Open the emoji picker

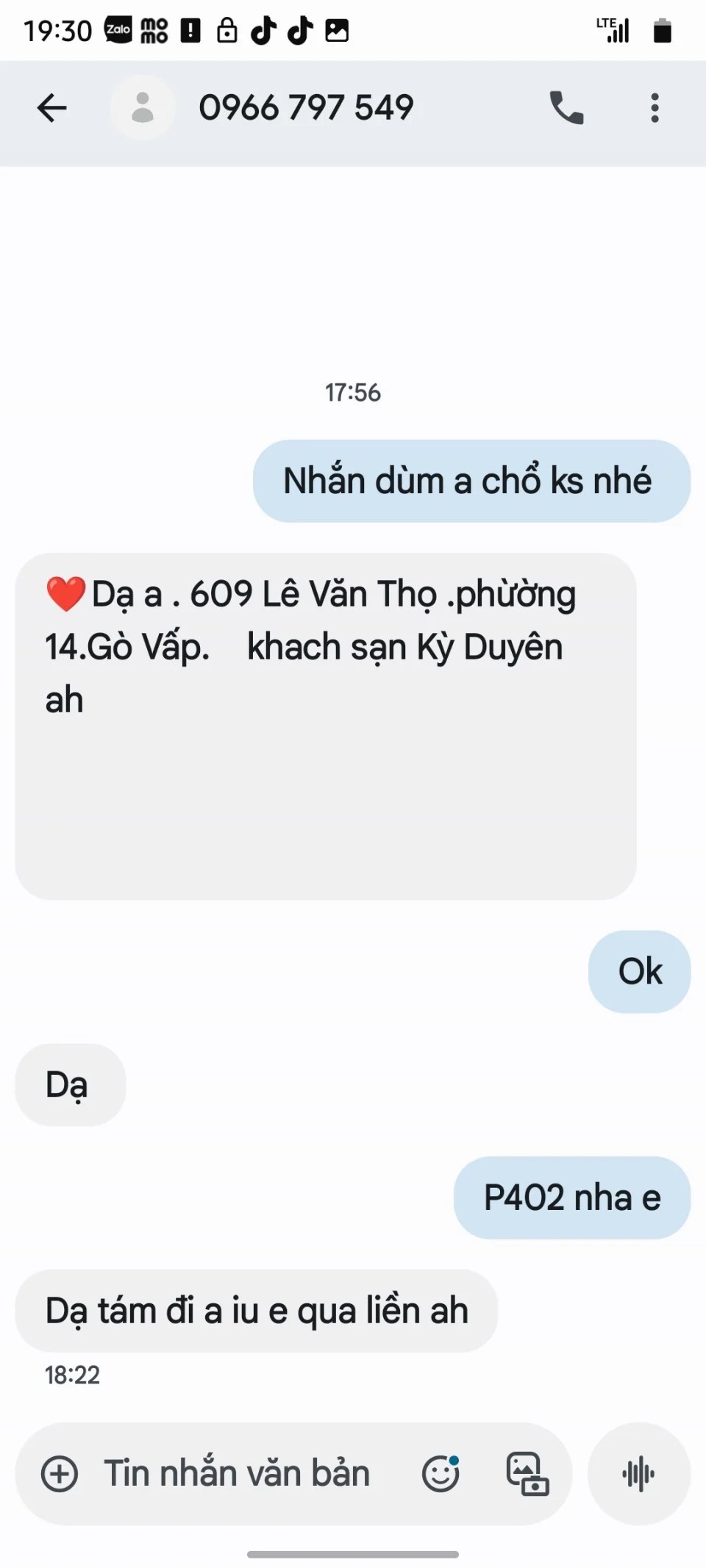(x=441, y=1474)
